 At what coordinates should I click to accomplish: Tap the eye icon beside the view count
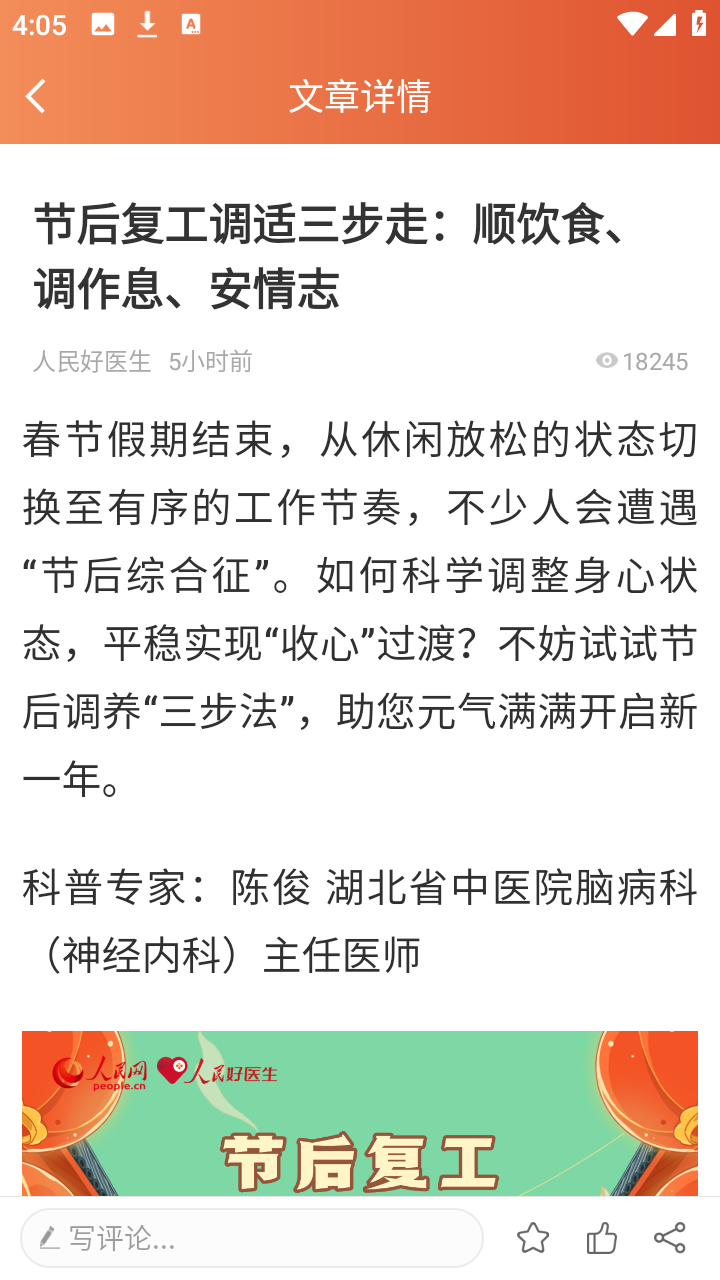pos(606,362)
